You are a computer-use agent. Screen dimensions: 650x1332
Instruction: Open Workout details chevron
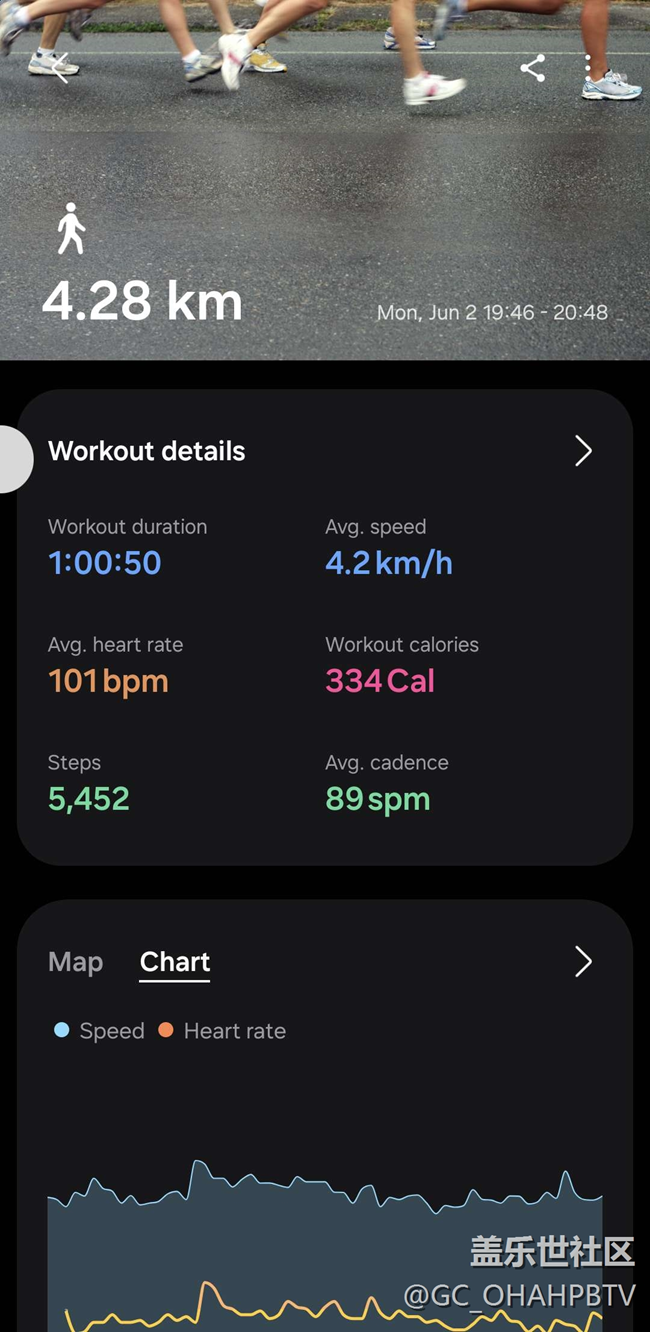[x=584, y=451]
